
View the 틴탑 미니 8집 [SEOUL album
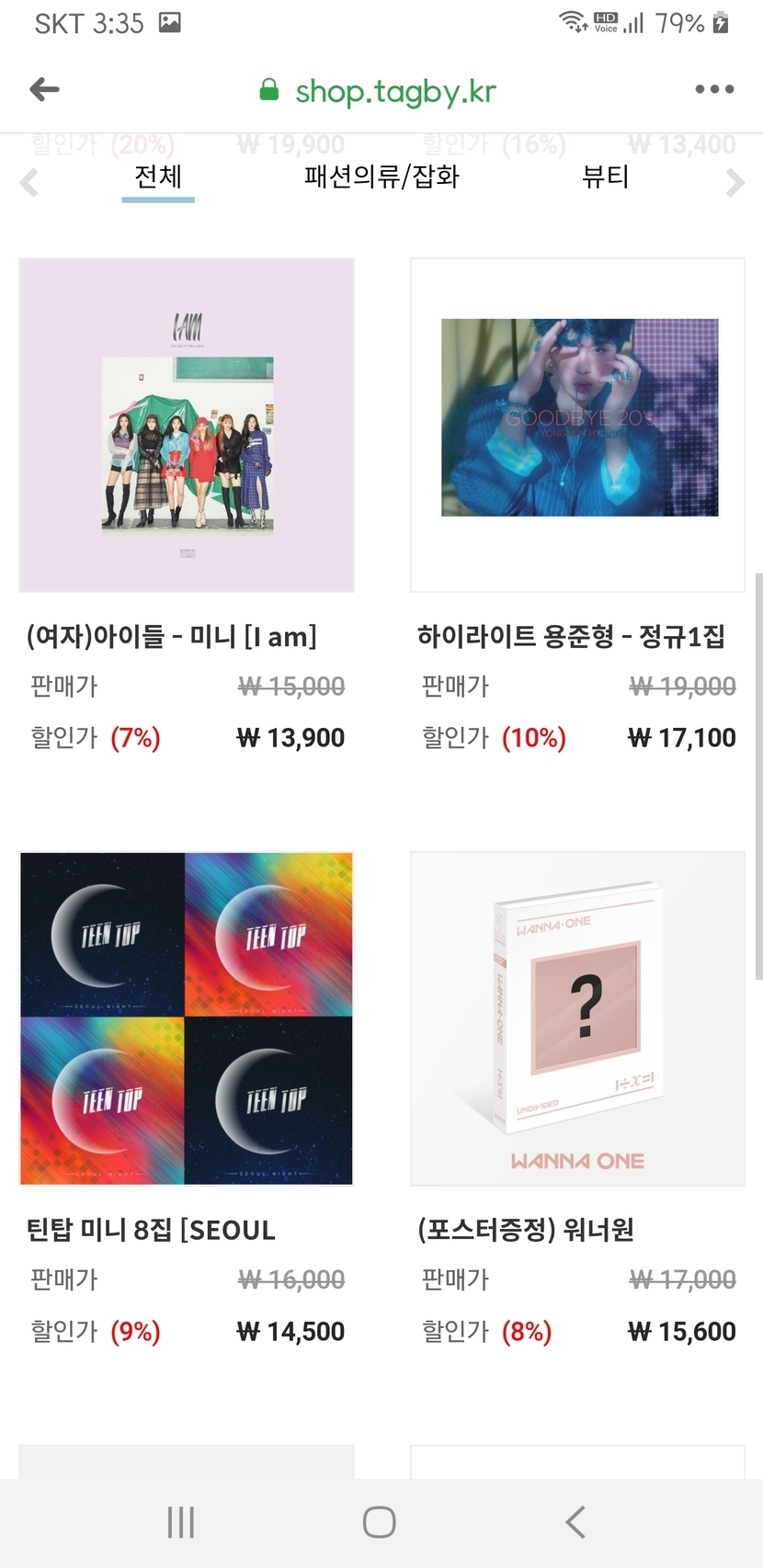187,1018
